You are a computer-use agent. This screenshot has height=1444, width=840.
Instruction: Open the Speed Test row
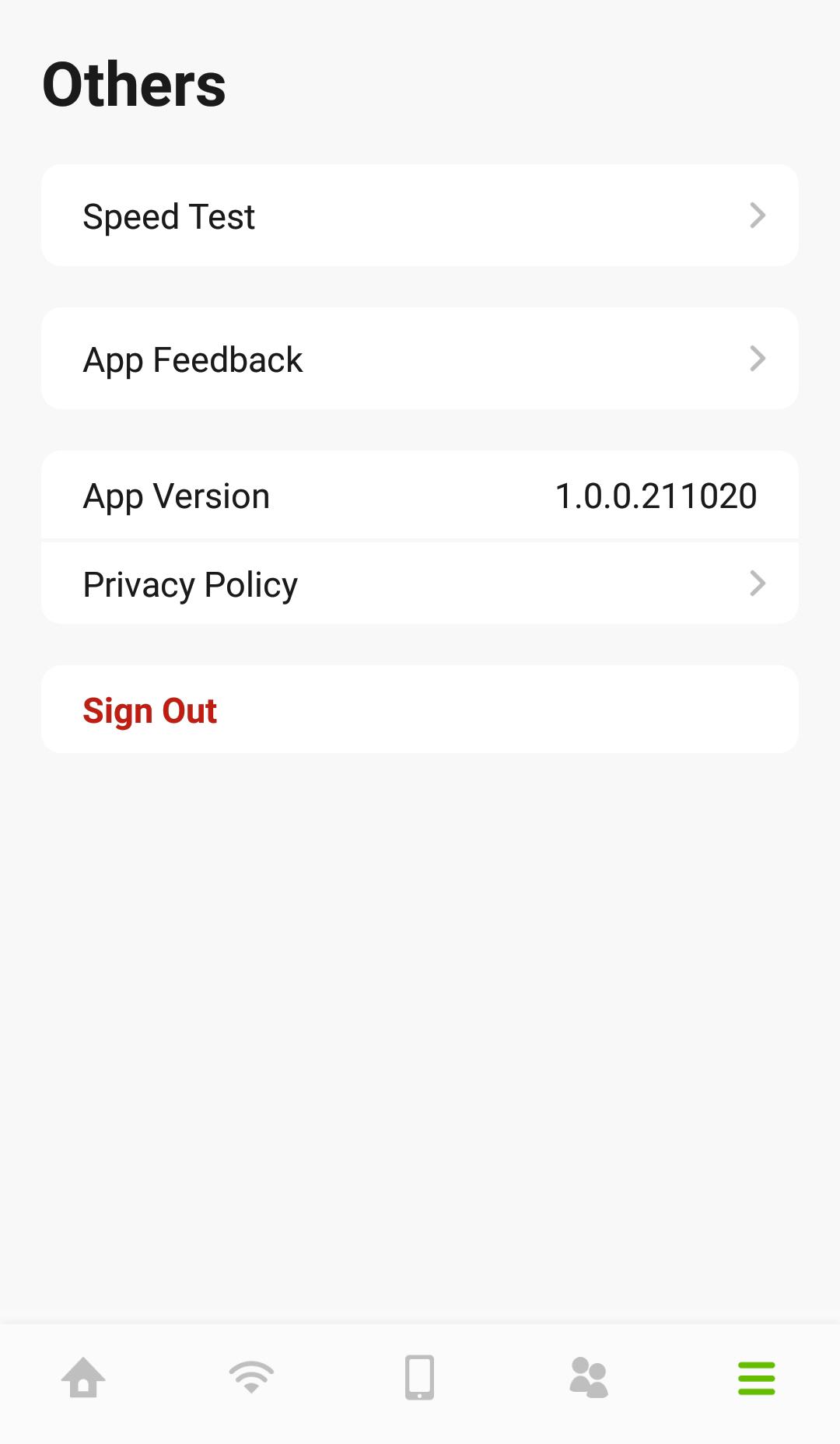click(420, 216)
